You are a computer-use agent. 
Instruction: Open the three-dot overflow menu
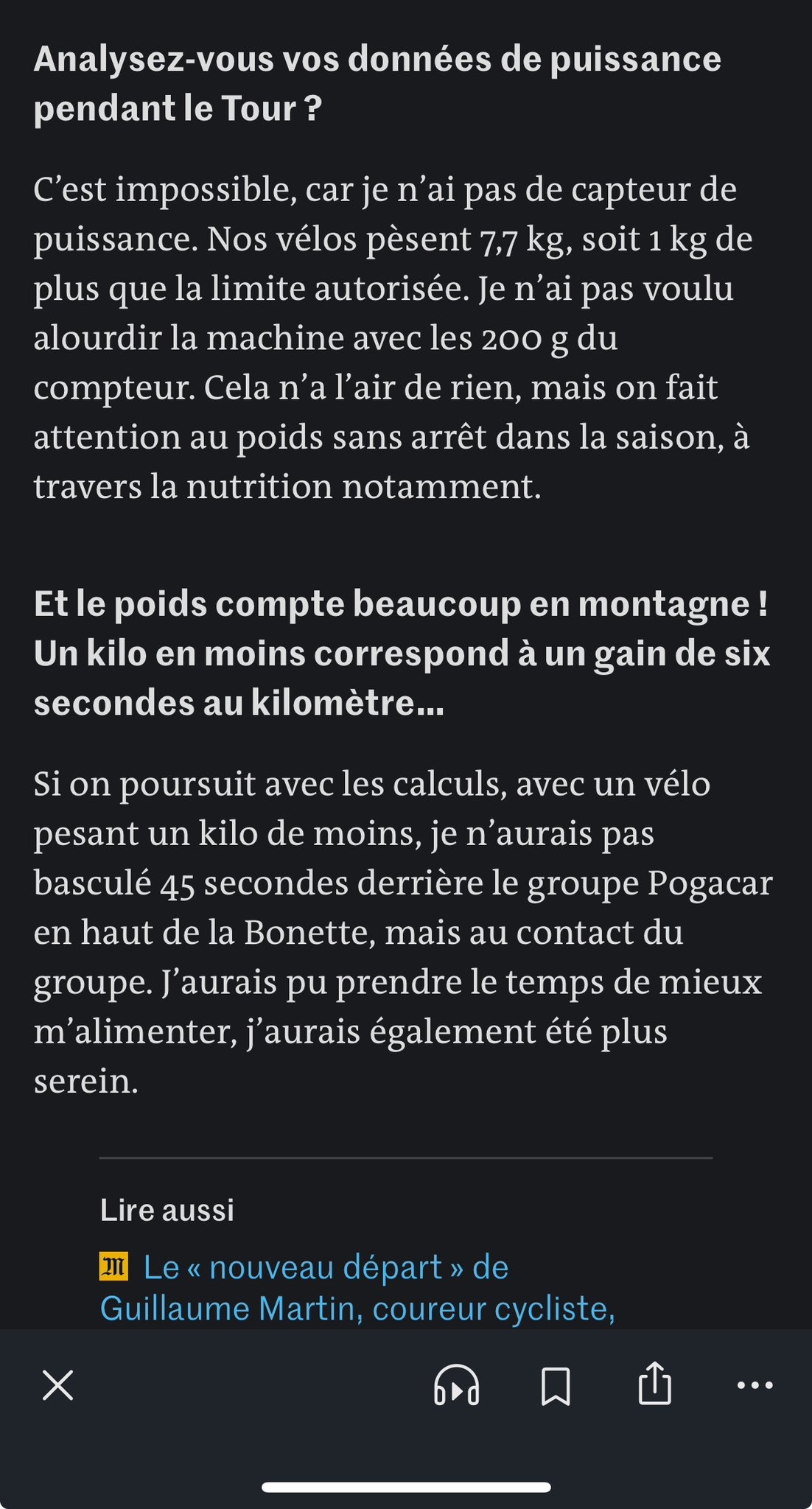(x=755, y=1385)
